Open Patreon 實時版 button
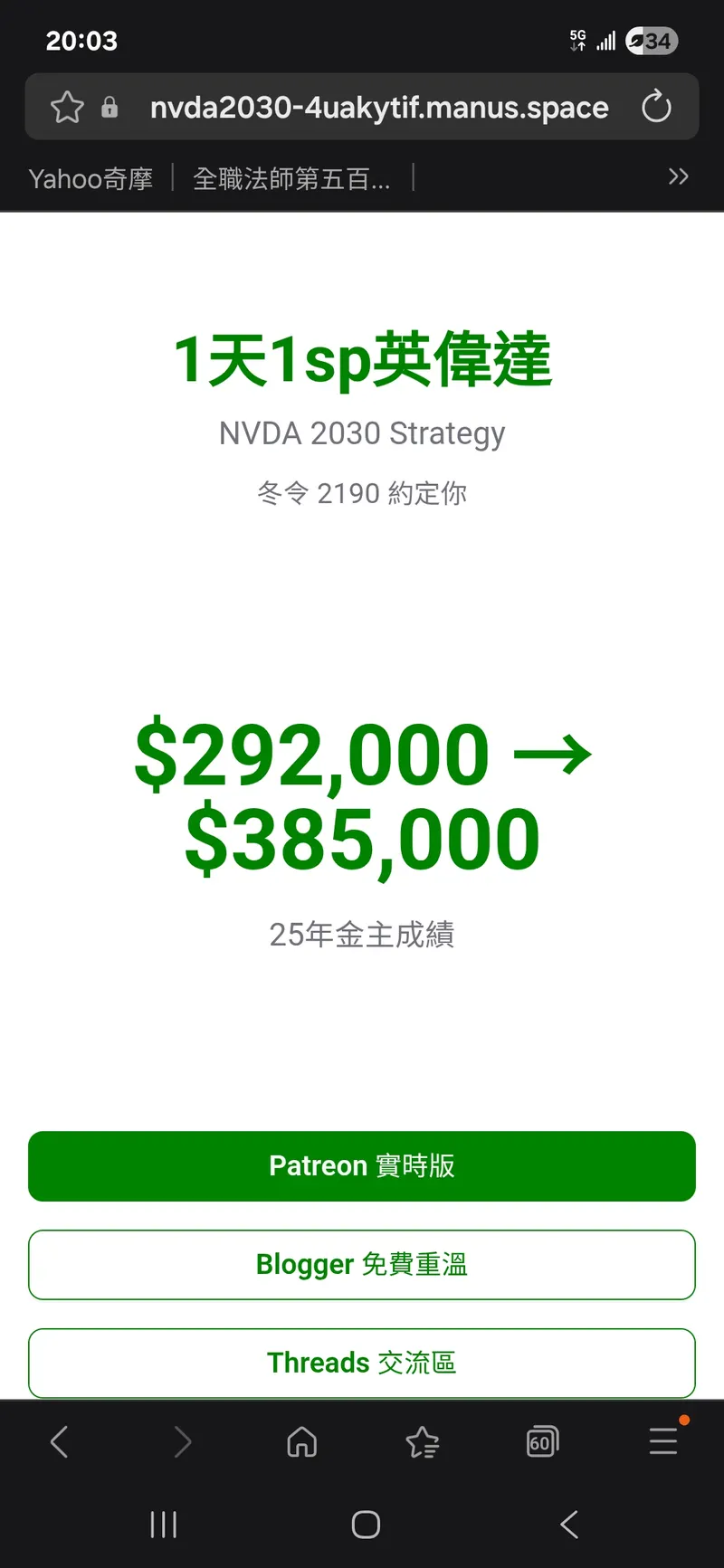Screen dimensions: 724x1568 click(x=362, y=1165)
